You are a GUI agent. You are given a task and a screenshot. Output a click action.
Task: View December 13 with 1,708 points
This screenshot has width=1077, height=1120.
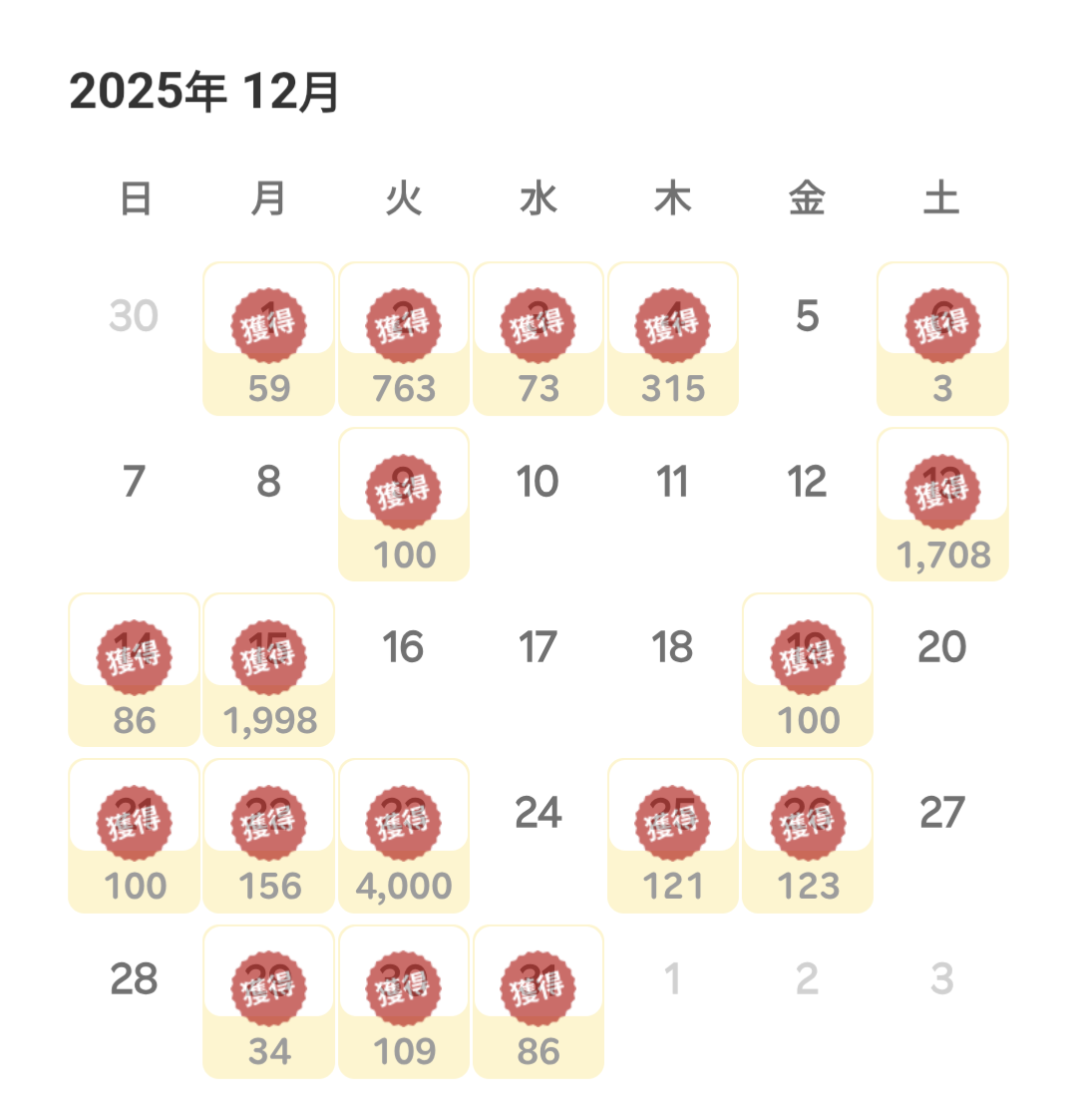[942, 505]
